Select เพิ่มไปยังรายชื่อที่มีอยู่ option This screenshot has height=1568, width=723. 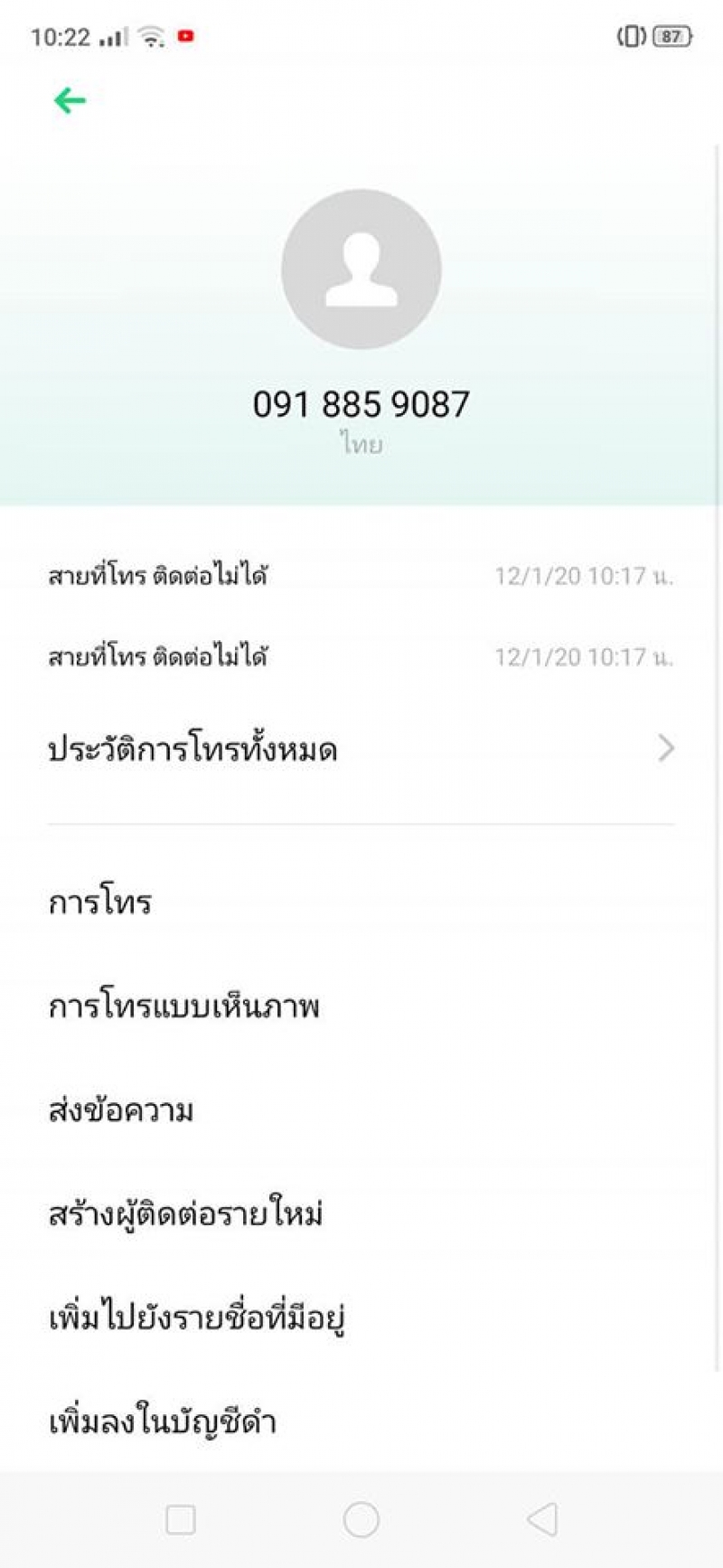click(197, 1317)
